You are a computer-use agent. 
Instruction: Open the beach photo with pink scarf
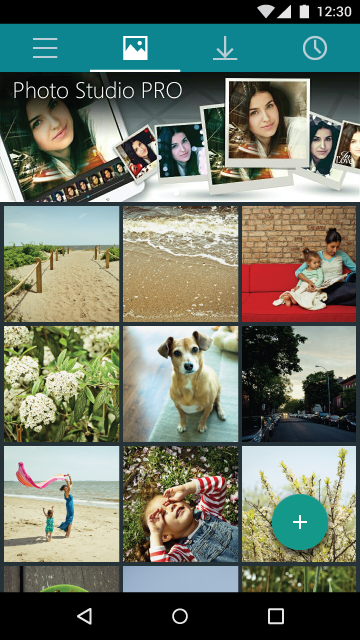pos(62,504)
